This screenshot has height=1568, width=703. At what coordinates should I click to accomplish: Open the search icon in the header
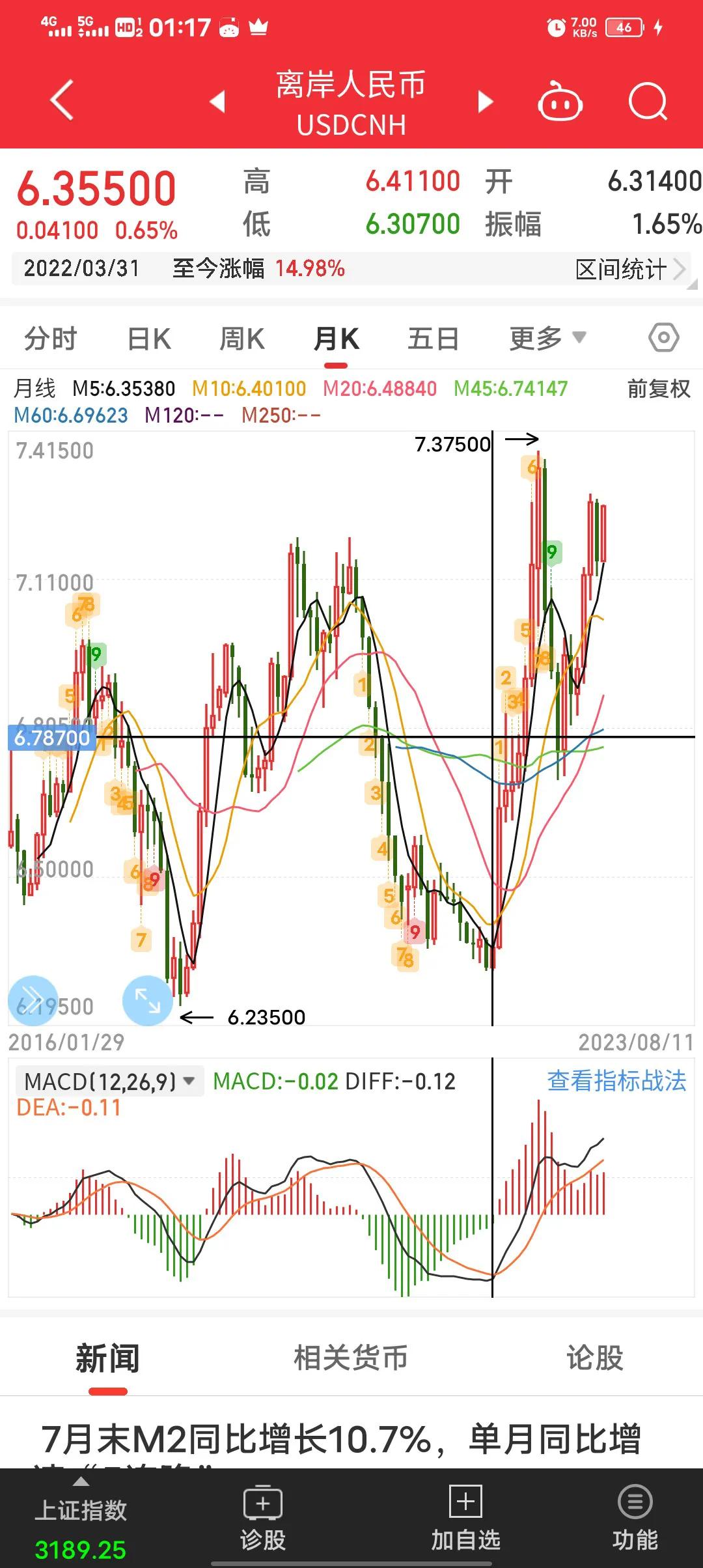(648, 102)
